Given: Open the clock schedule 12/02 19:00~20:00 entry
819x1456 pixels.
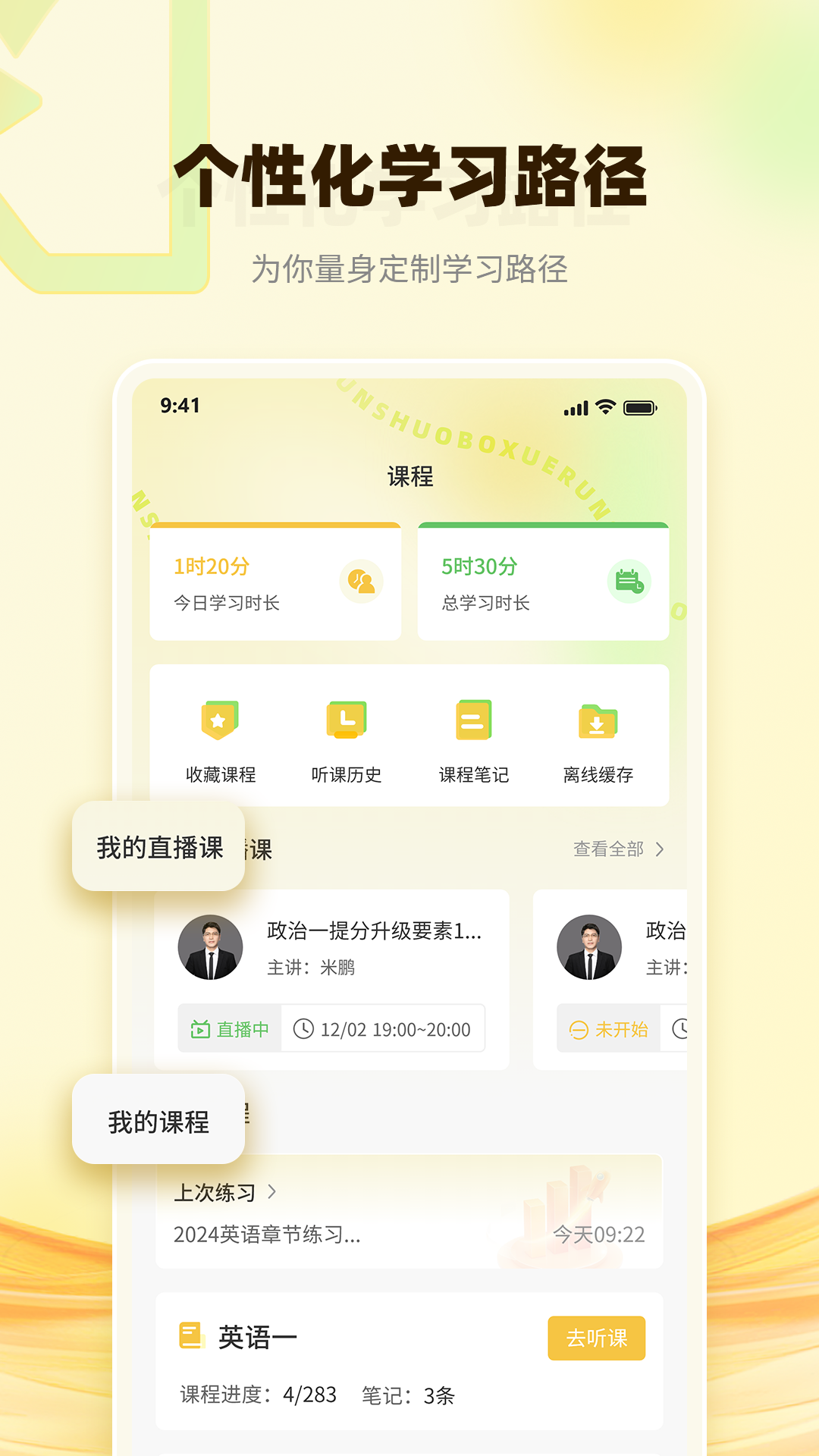Looking at the screenshot, I should [x=381, y=1029].
